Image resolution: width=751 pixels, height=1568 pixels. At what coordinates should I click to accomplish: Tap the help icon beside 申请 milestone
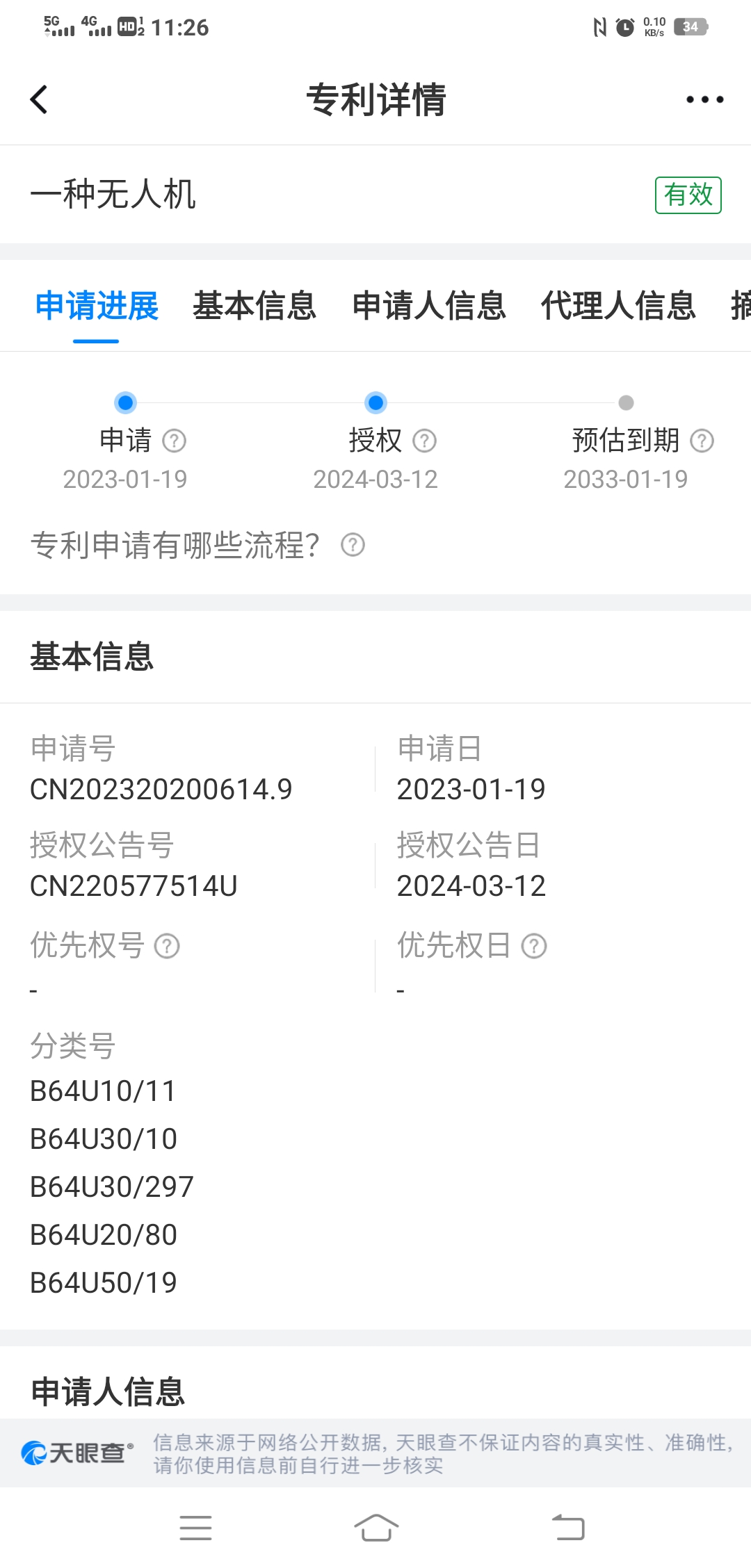[176, 440]
